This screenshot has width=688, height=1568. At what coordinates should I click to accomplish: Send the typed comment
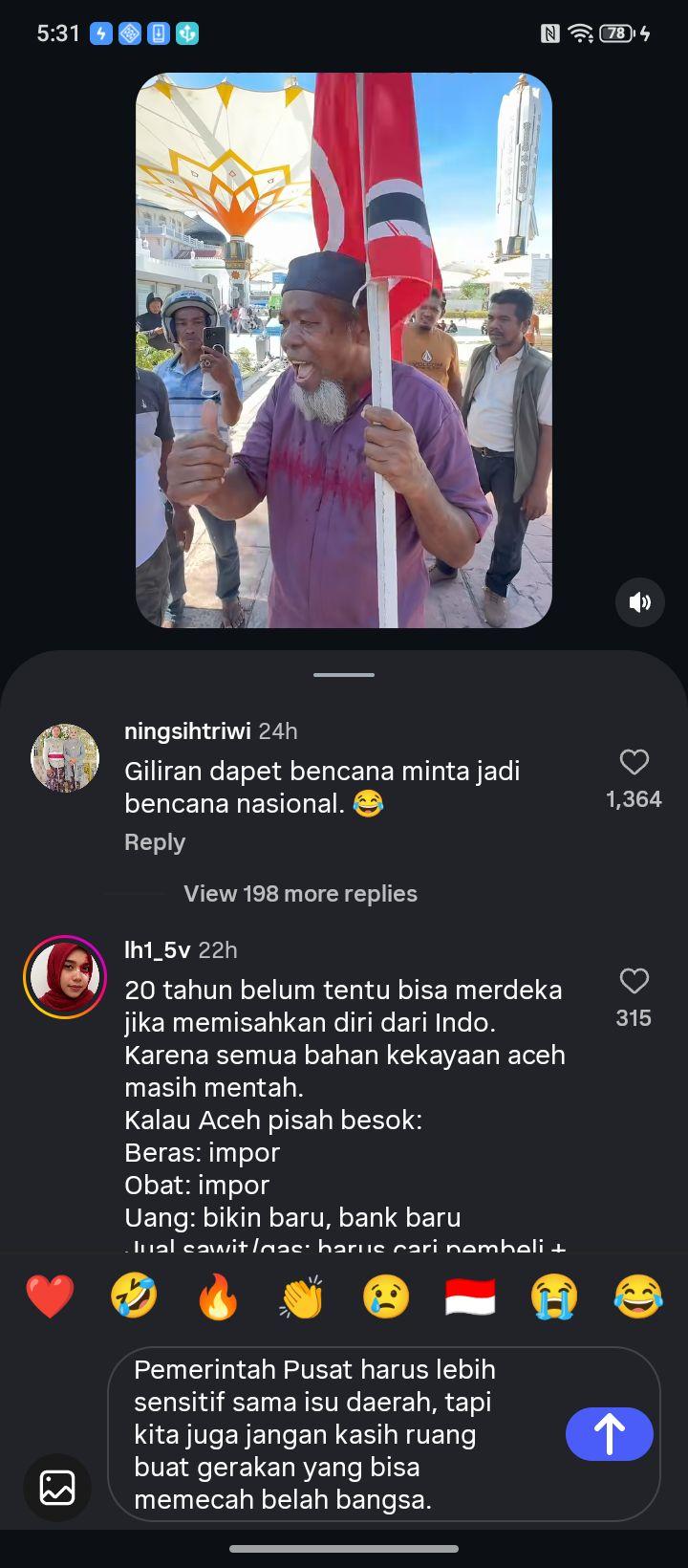point(610,1434)
